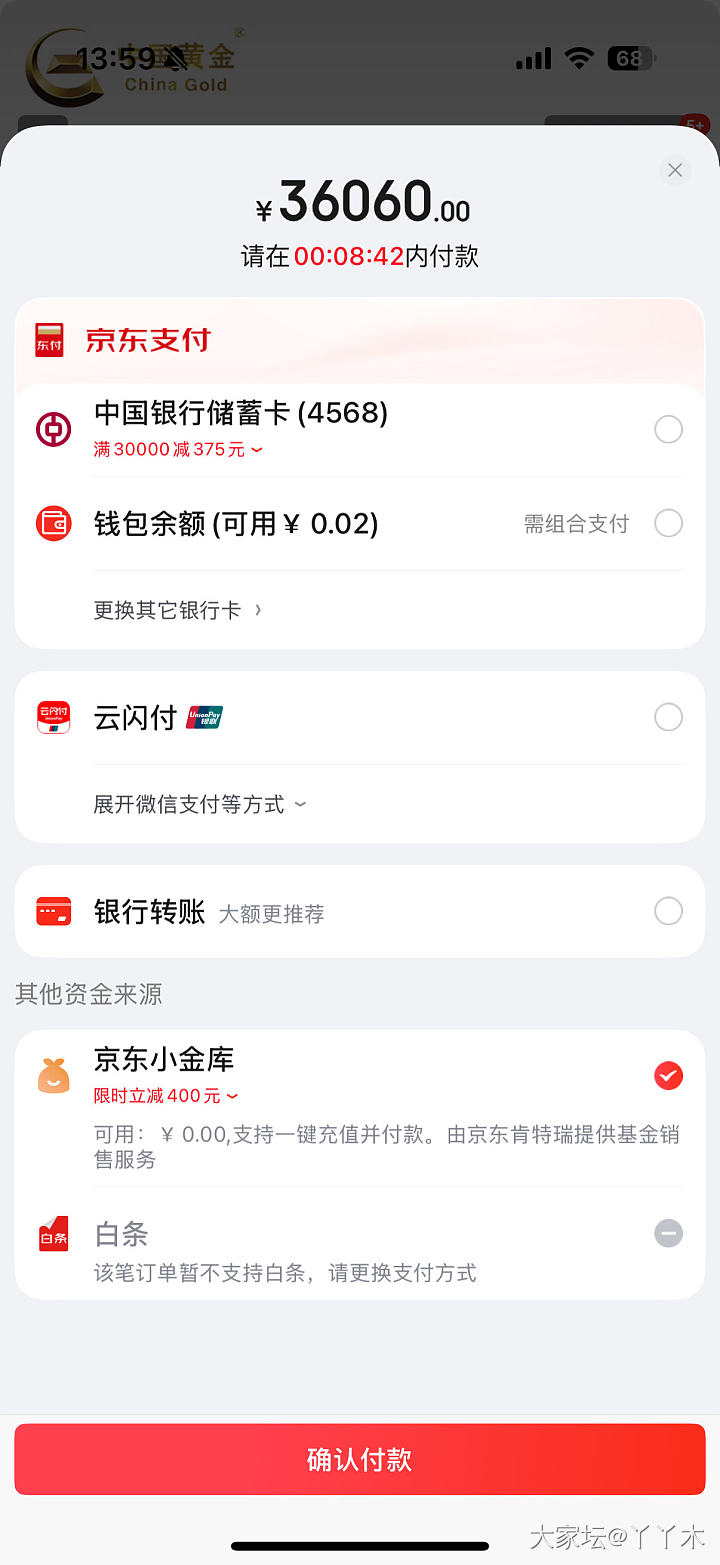Image resolution: width=720 pixels, height=1565 pixels.
Task: Expand 展开微信支付等方式 options
Action: [199, 804]
